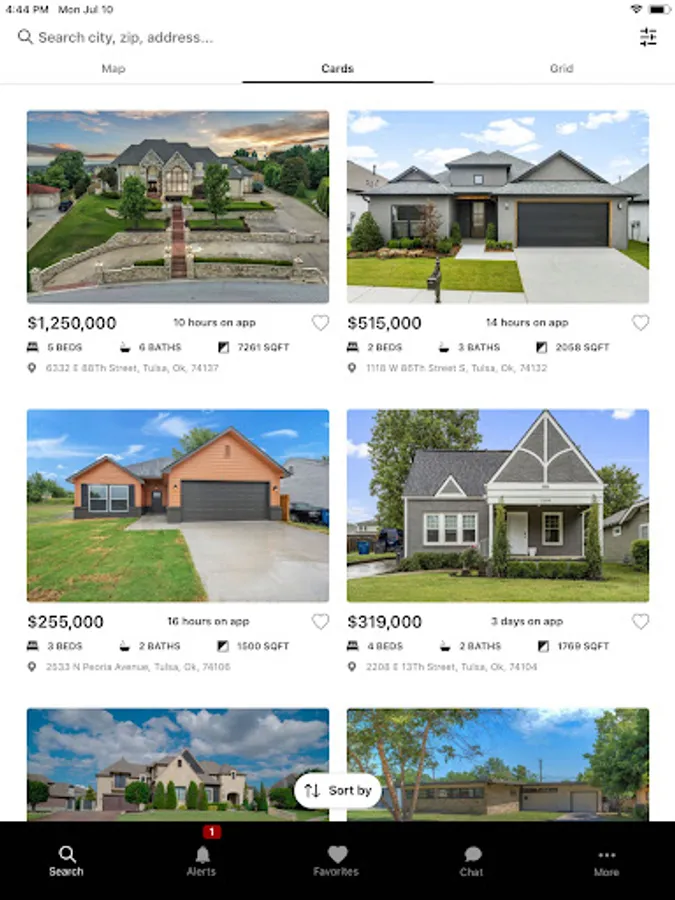
Task: Switch to the Grid view tab
Action: point(561,69)
